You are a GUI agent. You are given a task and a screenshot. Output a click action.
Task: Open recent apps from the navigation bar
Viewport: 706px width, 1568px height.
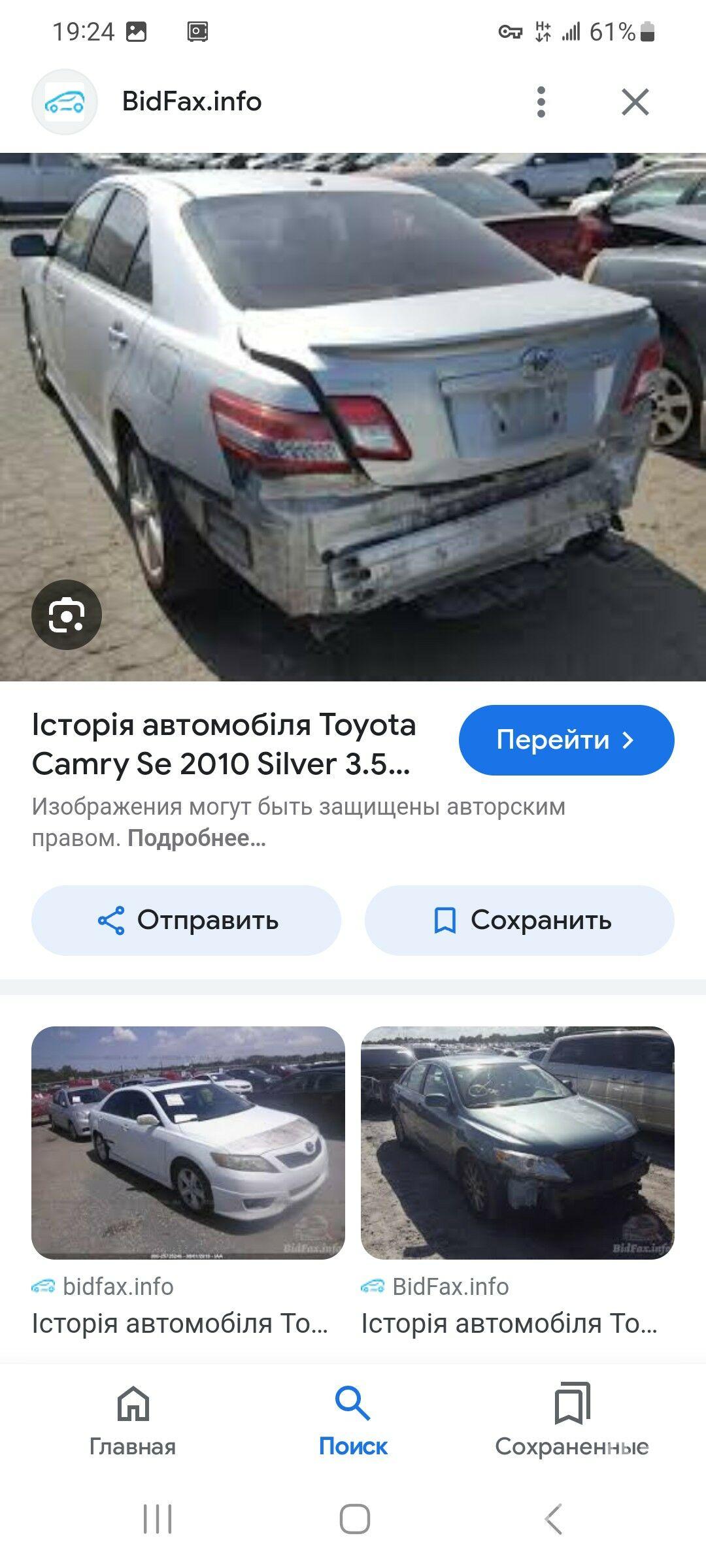tap(158, 1518)
